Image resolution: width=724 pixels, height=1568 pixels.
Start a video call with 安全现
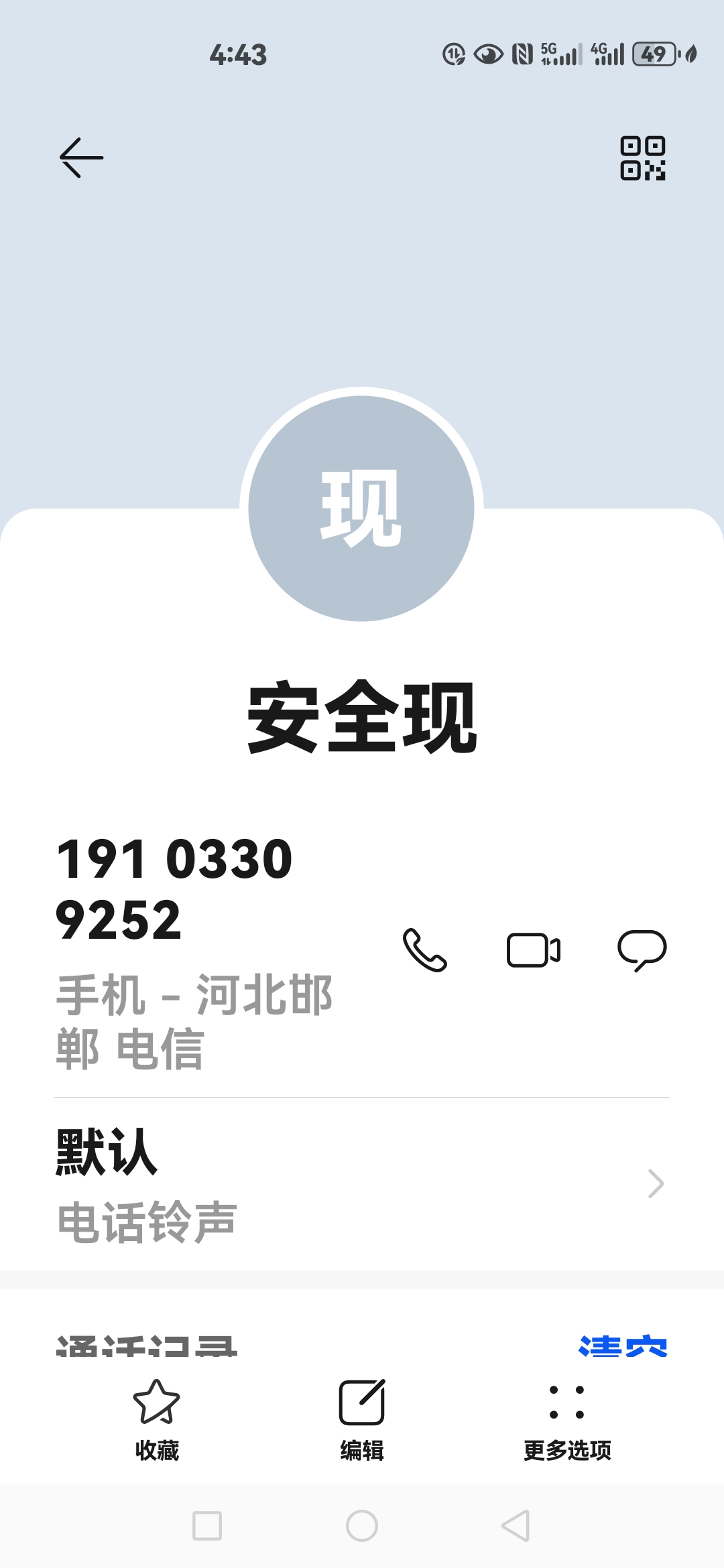(x=534, y=950)
